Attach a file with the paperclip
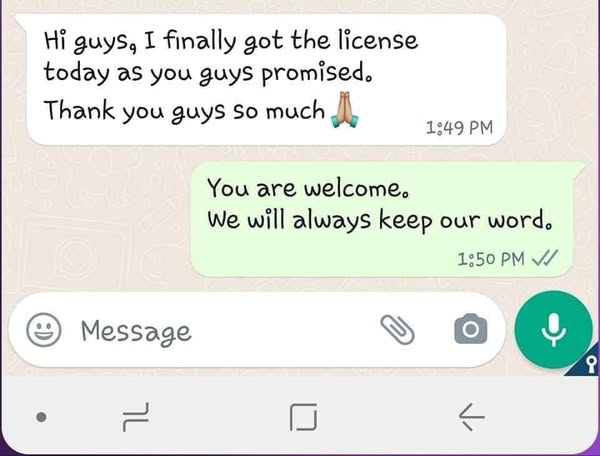This screenshot has height=456, width=600. point(396,328)
